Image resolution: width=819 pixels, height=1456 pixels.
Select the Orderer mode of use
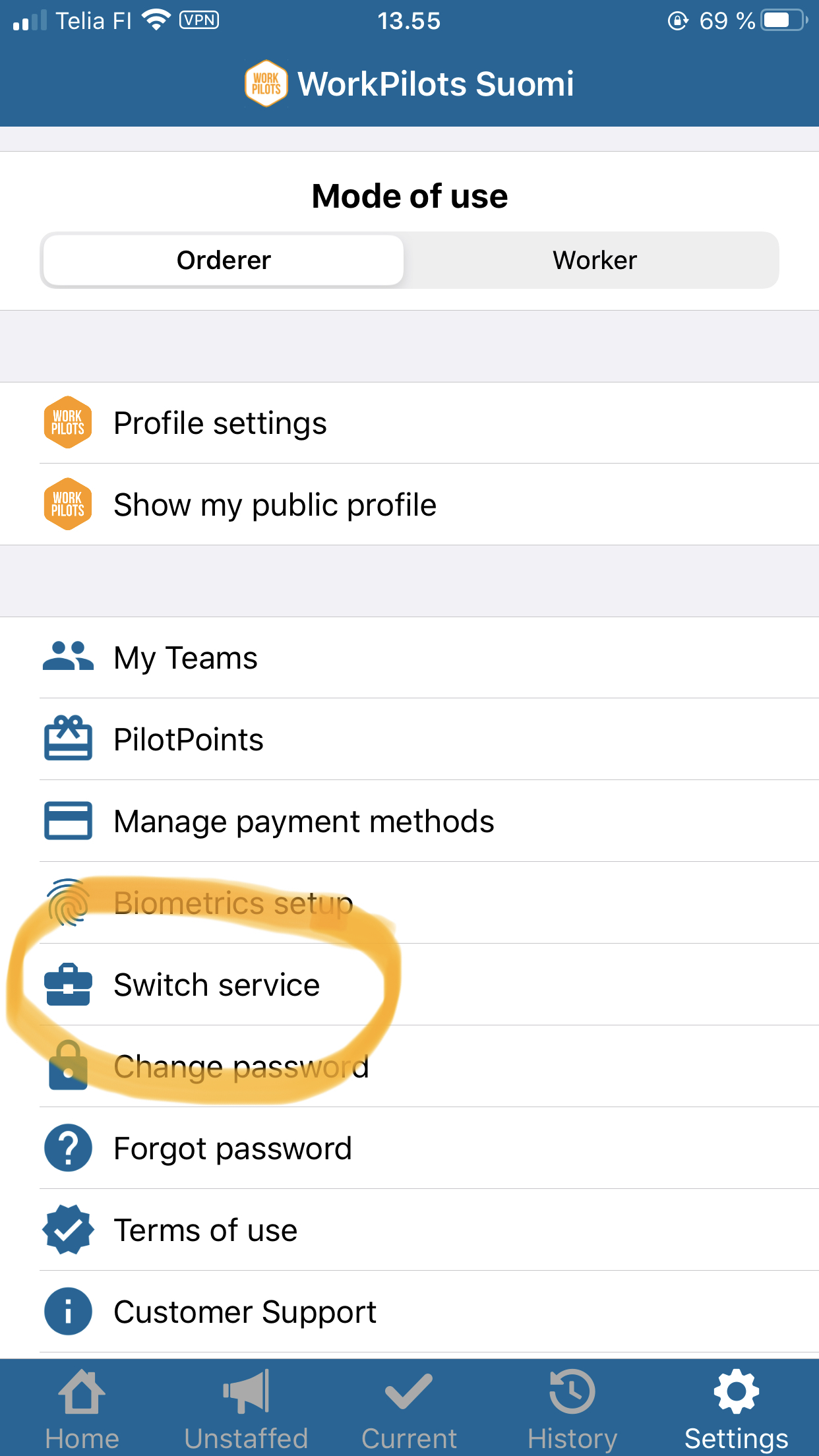coord(224,260)
